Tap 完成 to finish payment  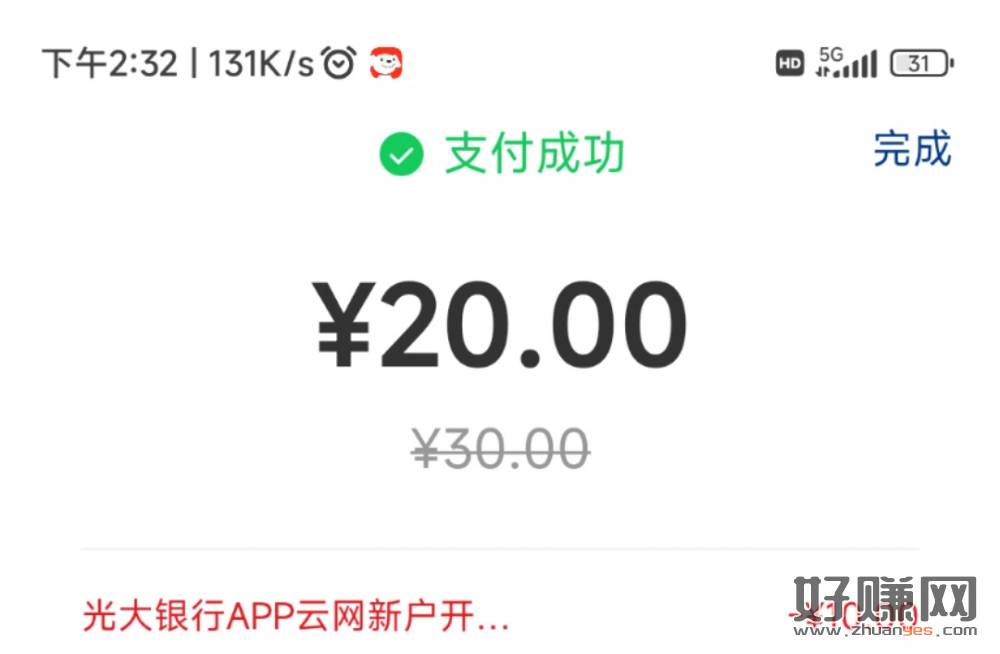[x=911, y=149]
